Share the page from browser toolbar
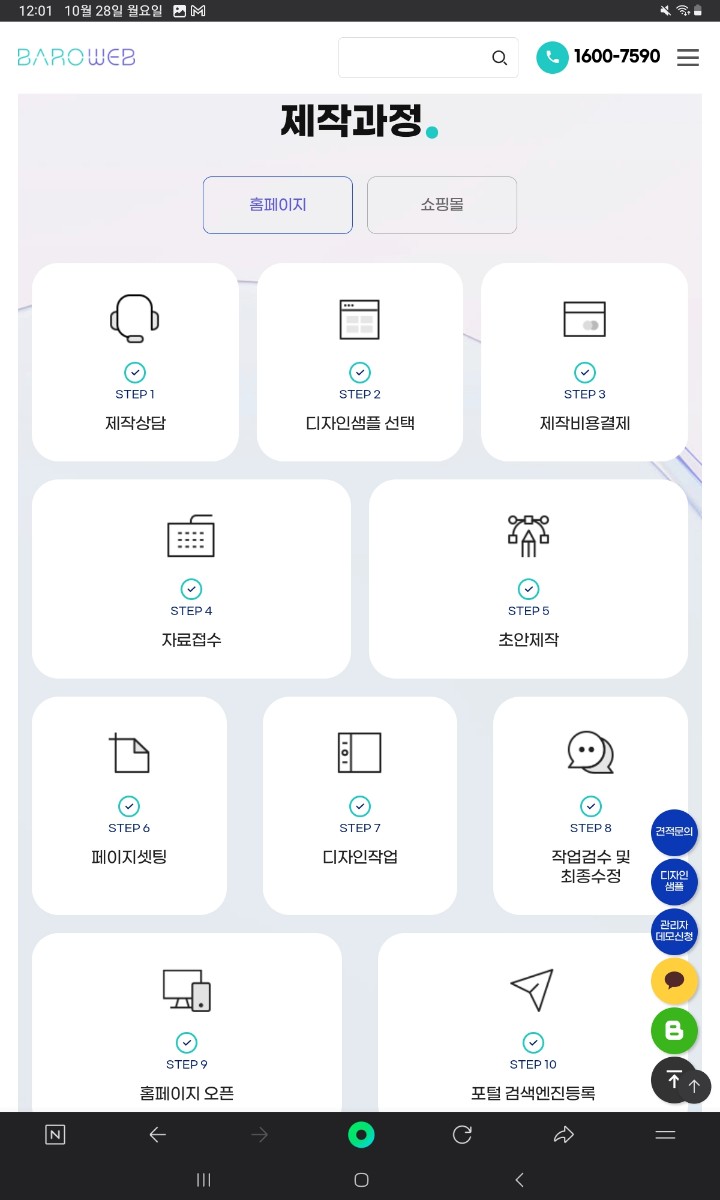Image resolution: width=720 pixels, height=1200 pixels. coord(564,1134)
